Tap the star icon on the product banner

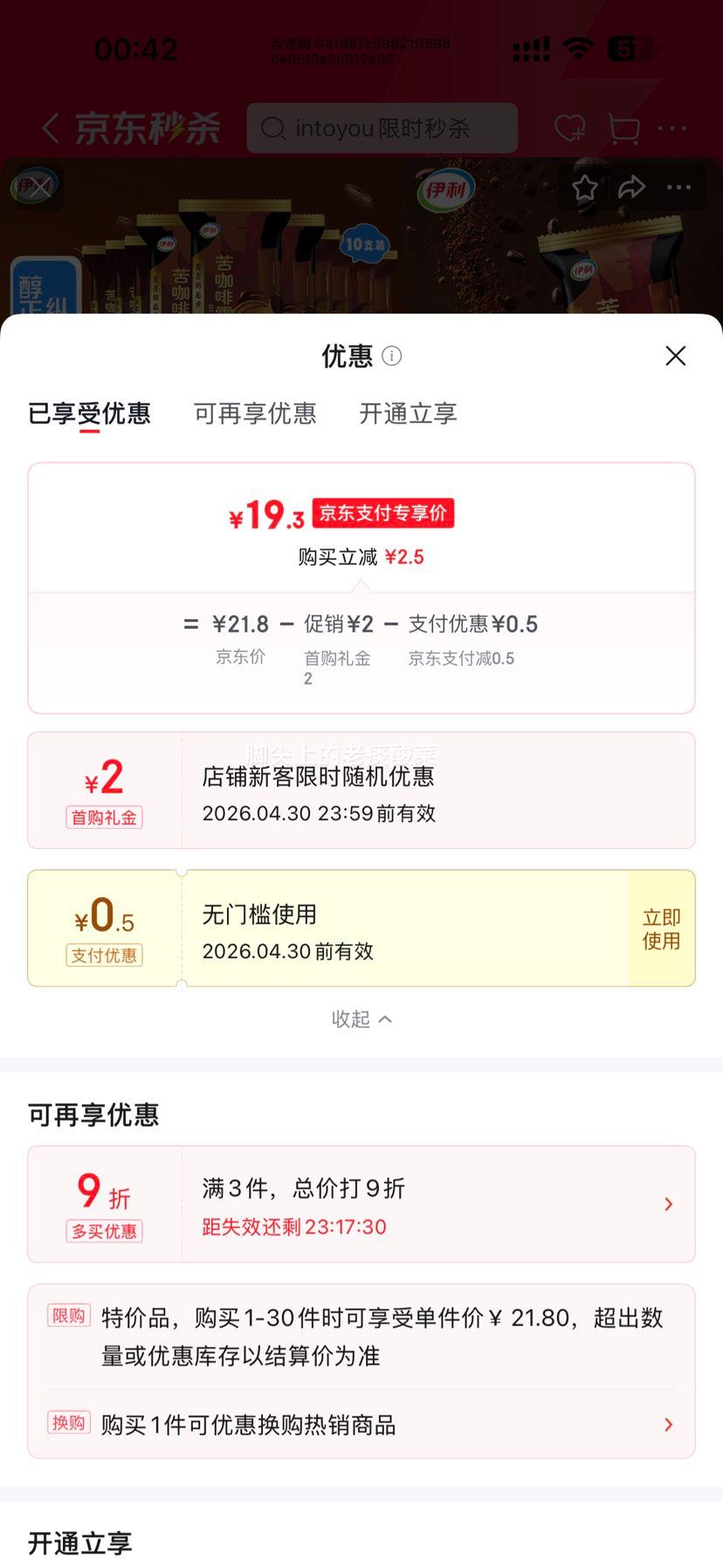pos(585,188)
